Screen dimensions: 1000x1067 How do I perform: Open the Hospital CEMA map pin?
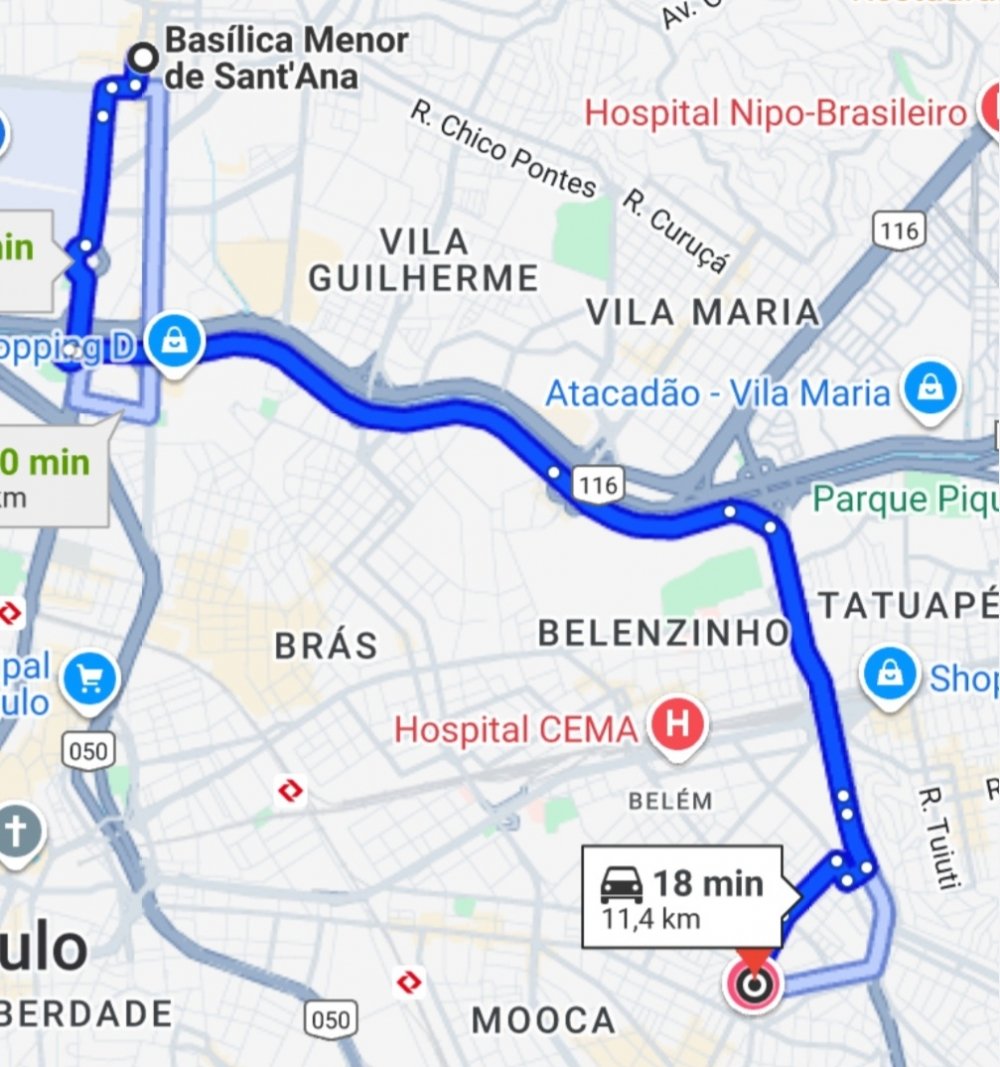677,726
